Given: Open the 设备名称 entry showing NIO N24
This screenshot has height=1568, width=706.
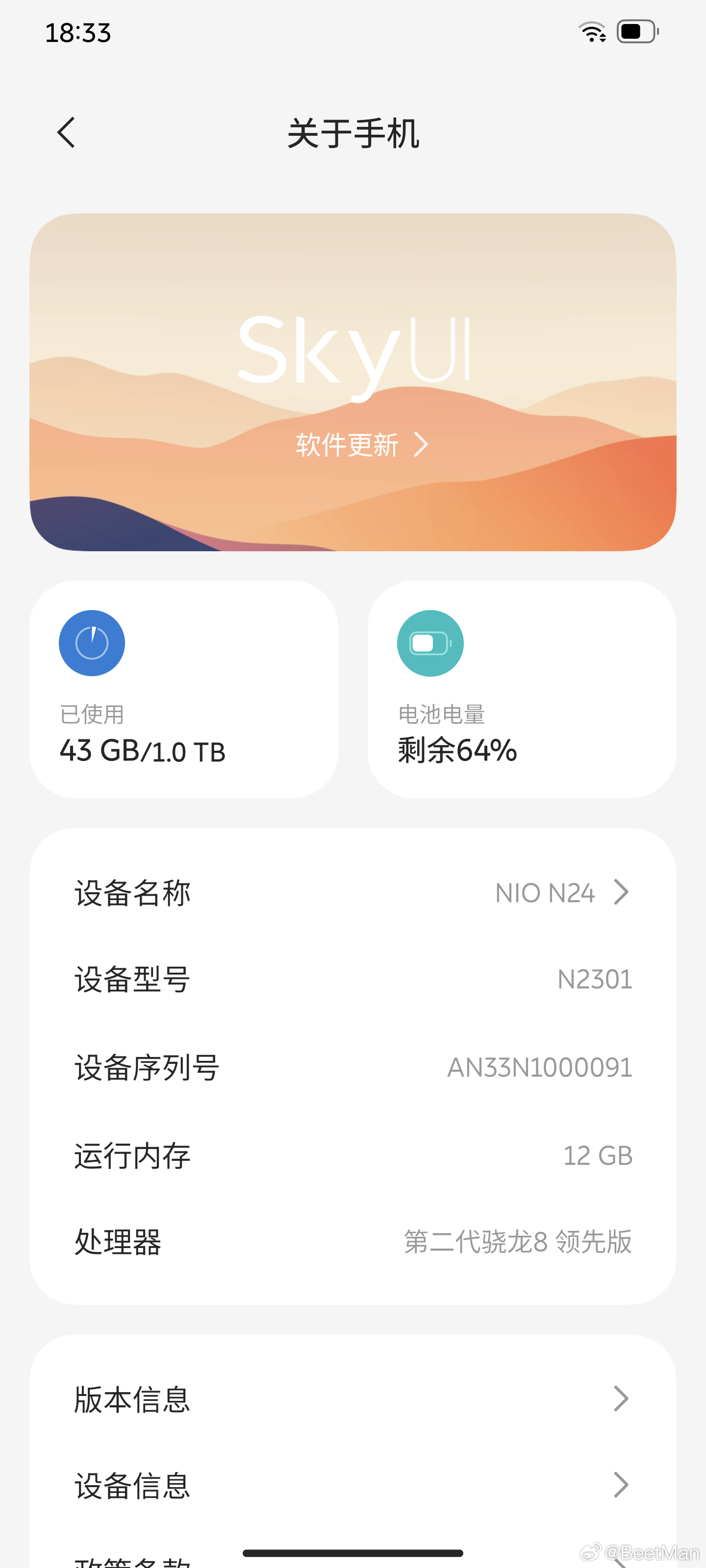Looking at the screenshot, I should point(353,892).
